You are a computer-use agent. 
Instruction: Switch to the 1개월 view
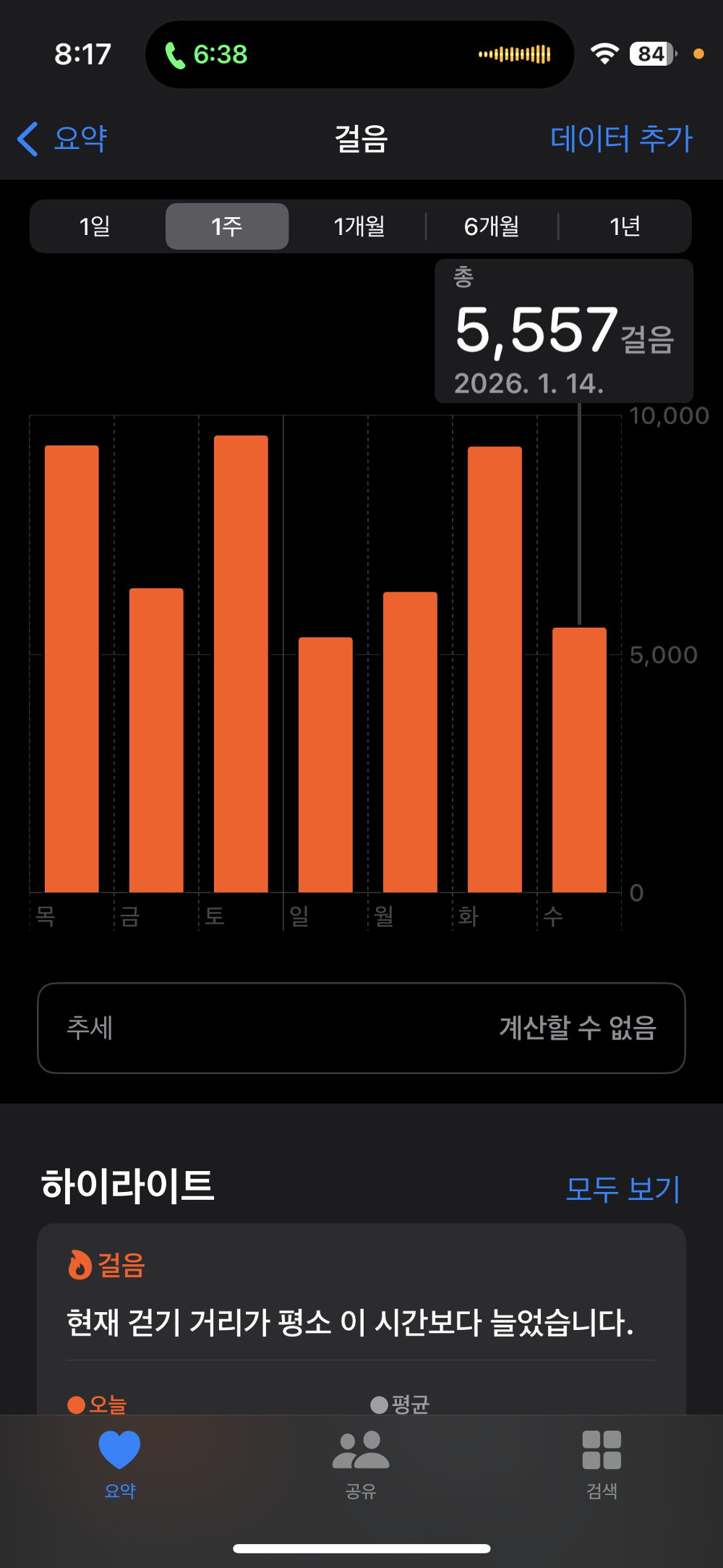point(359,226)
